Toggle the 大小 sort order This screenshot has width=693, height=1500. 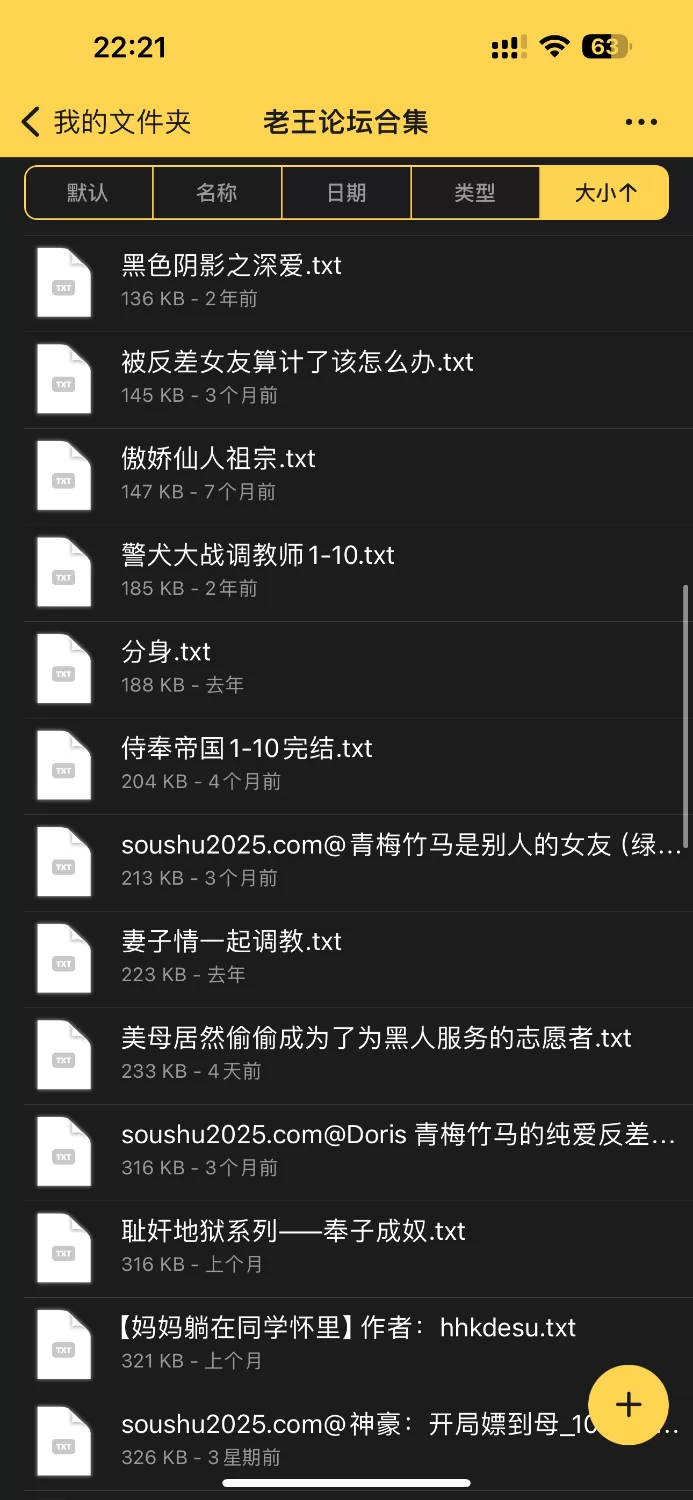click(x=604, y=193)
